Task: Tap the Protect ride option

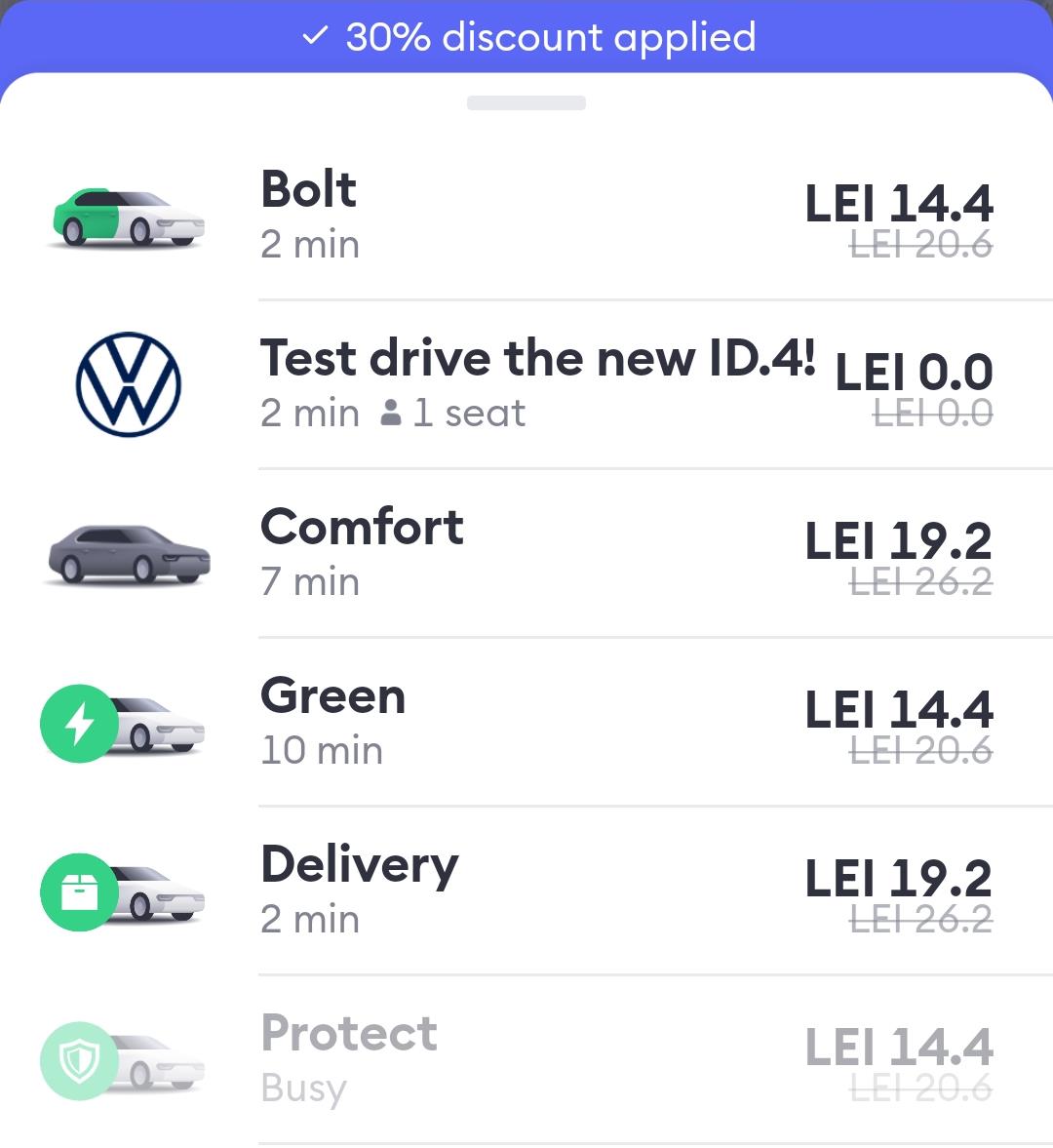Action: tap(526, 1059)
